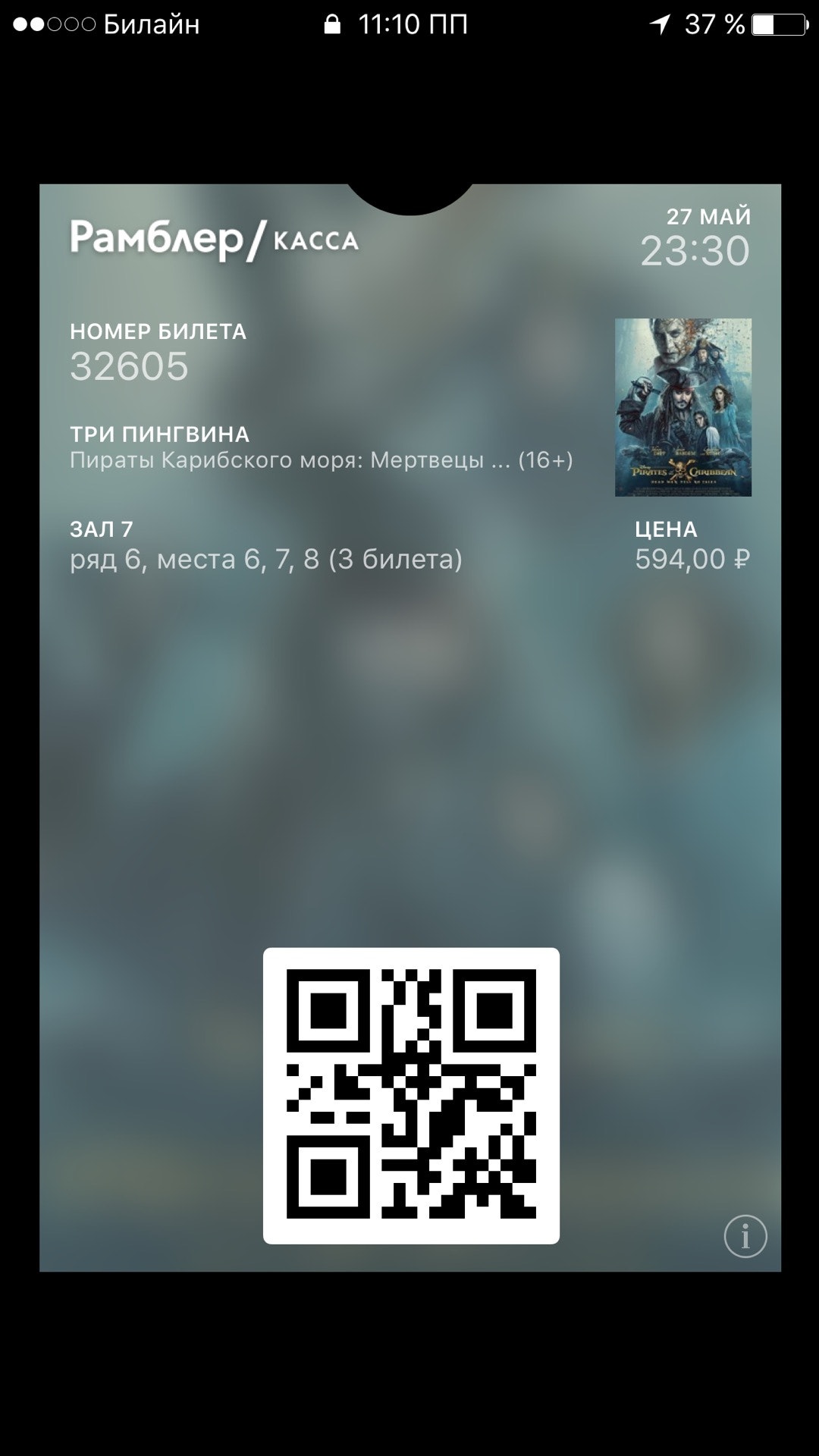Open the pass info button
819x1456 pixels.
[x=745, y=1237]
